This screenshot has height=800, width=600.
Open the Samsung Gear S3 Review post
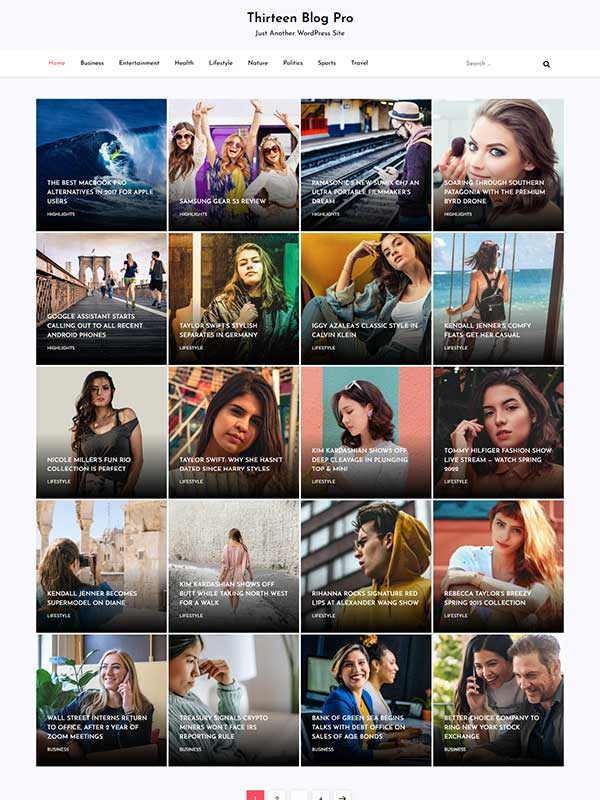(x=222, y=201)
